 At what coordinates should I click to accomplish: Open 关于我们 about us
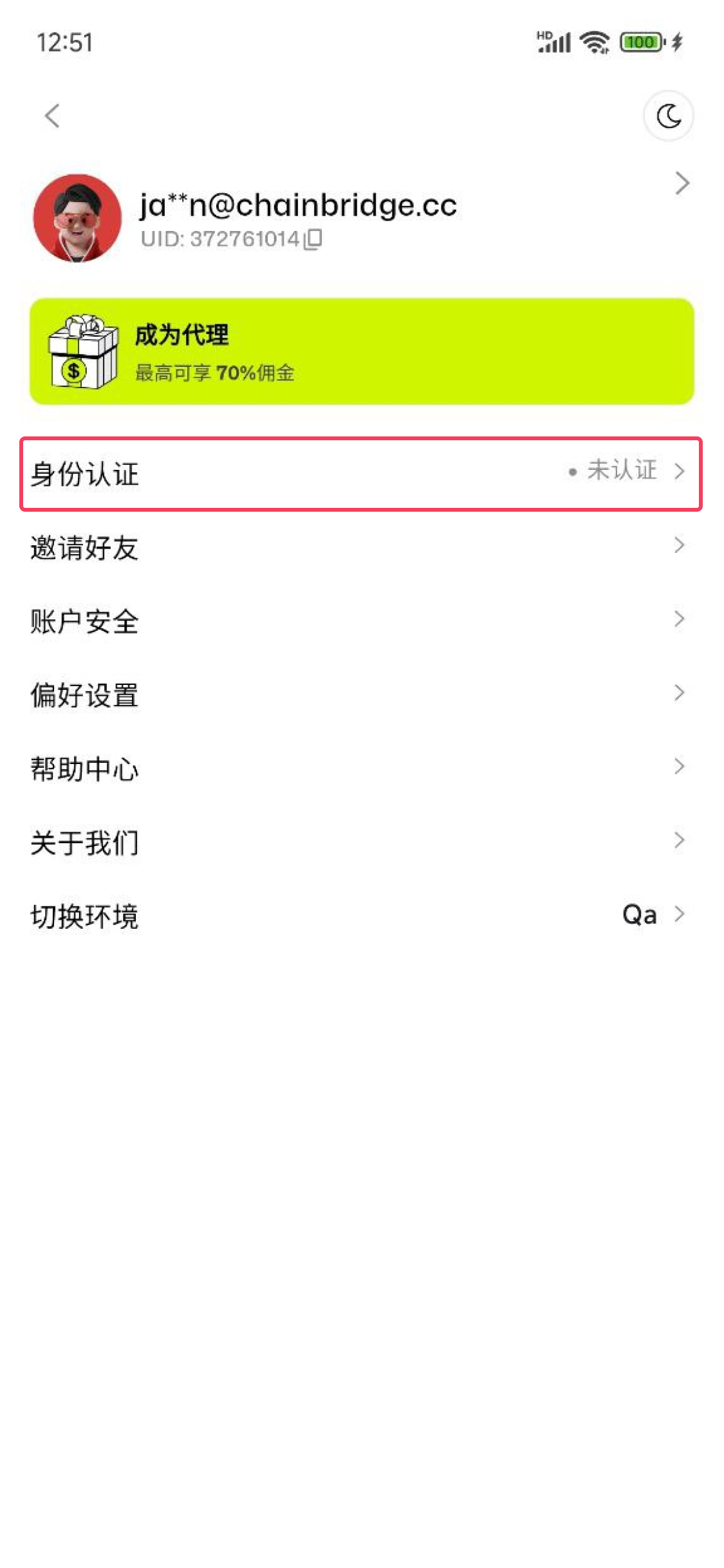[360, 842]
